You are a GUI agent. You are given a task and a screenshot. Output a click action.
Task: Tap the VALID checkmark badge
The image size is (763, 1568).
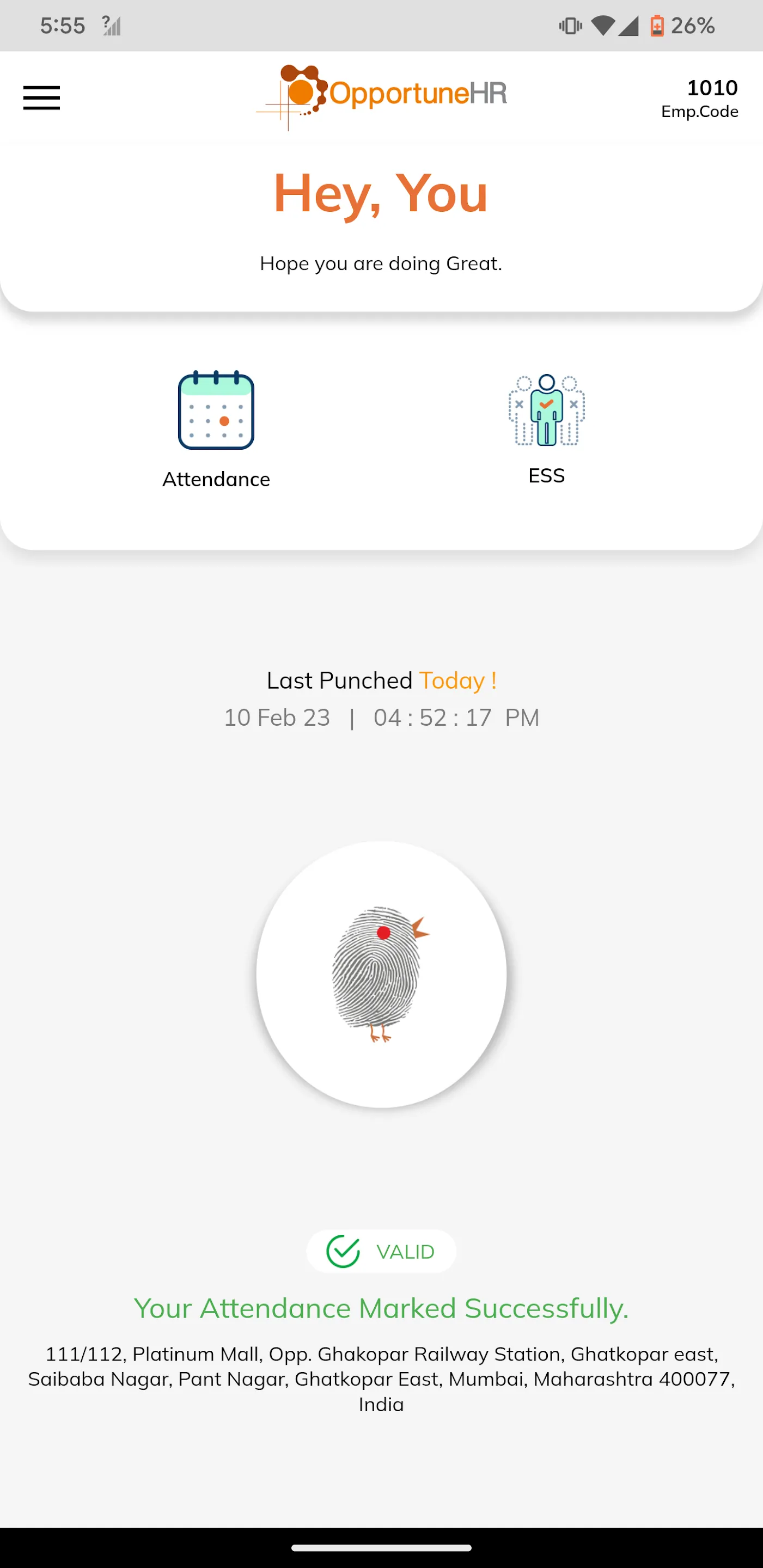click(x=381, y=1252)
